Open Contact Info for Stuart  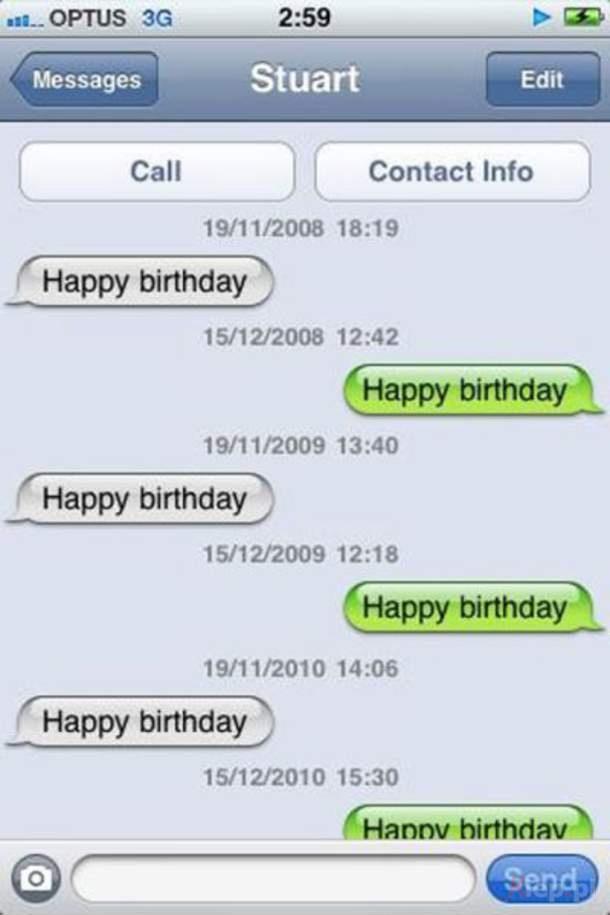tap(452, 171)
